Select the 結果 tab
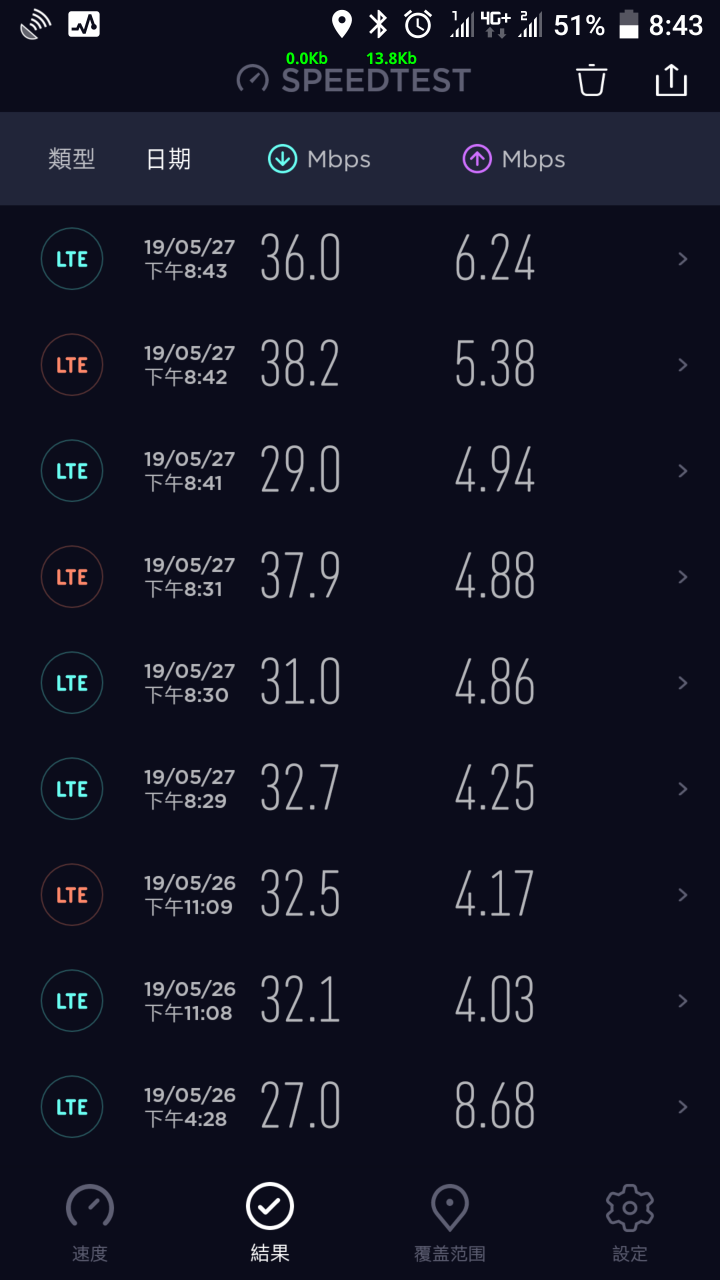Viewport: 720px width, 1280px height. (x=270, y=1222)
